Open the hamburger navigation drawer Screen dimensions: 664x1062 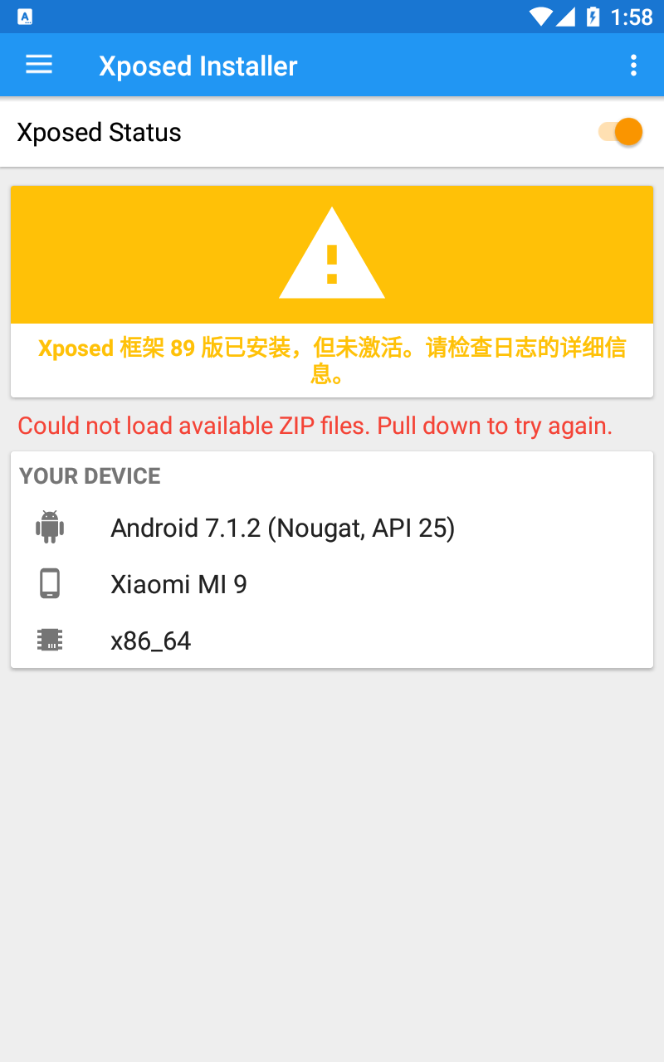pos(39,66)
